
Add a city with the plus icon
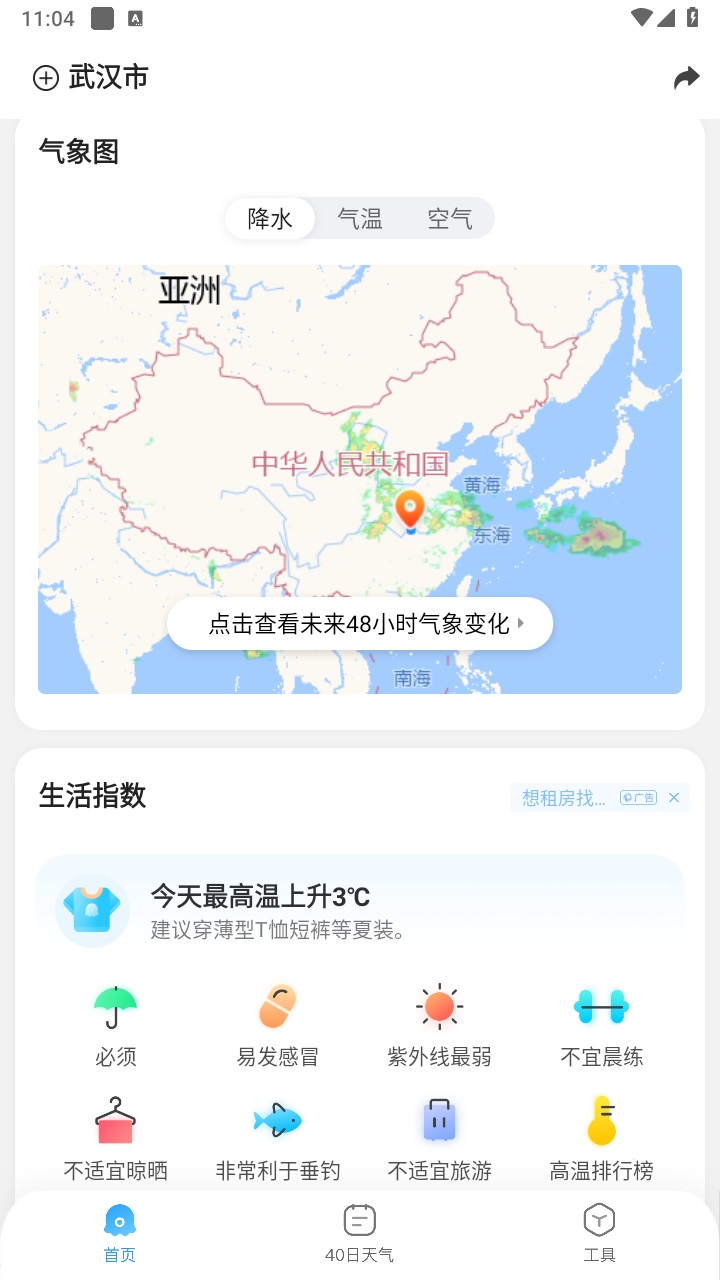click(46, 78)
